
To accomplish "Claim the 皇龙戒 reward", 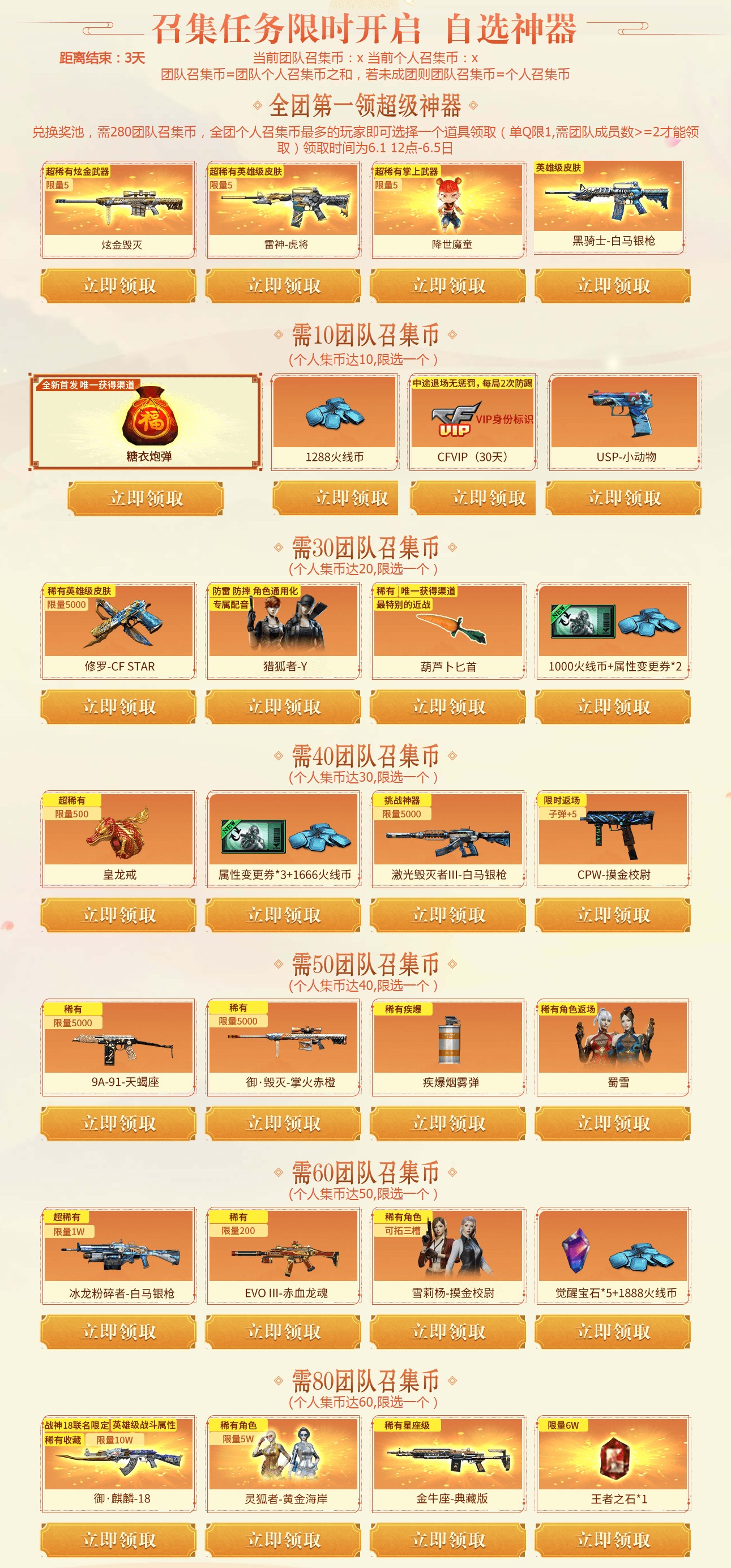I will pos(119,915).
